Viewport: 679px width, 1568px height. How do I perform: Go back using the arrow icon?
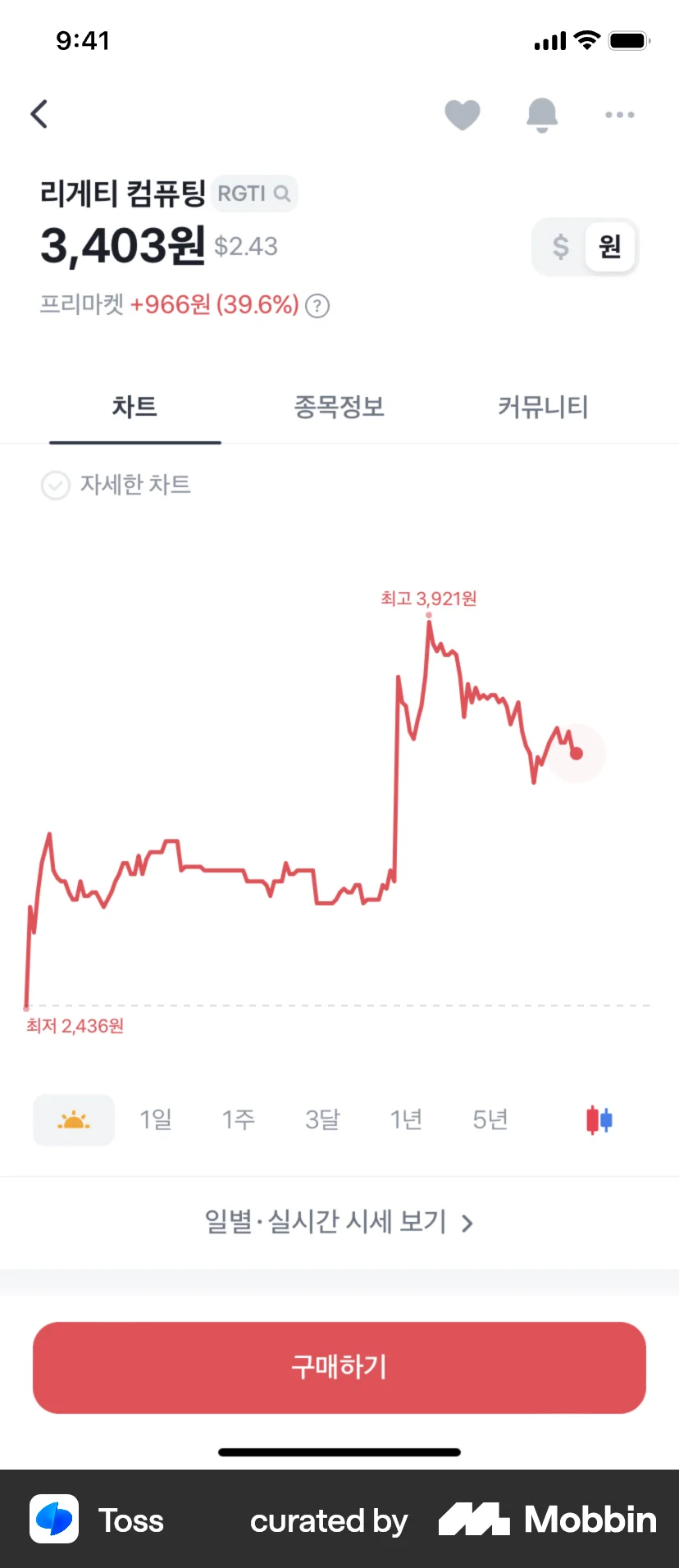click(x=39, y=115)
